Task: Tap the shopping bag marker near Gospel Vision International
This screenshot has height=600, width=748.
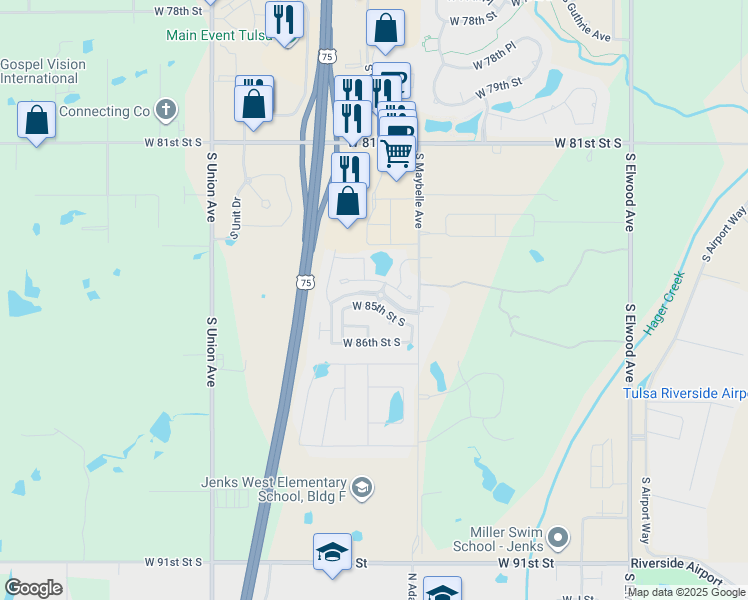Action: (36, 120)
